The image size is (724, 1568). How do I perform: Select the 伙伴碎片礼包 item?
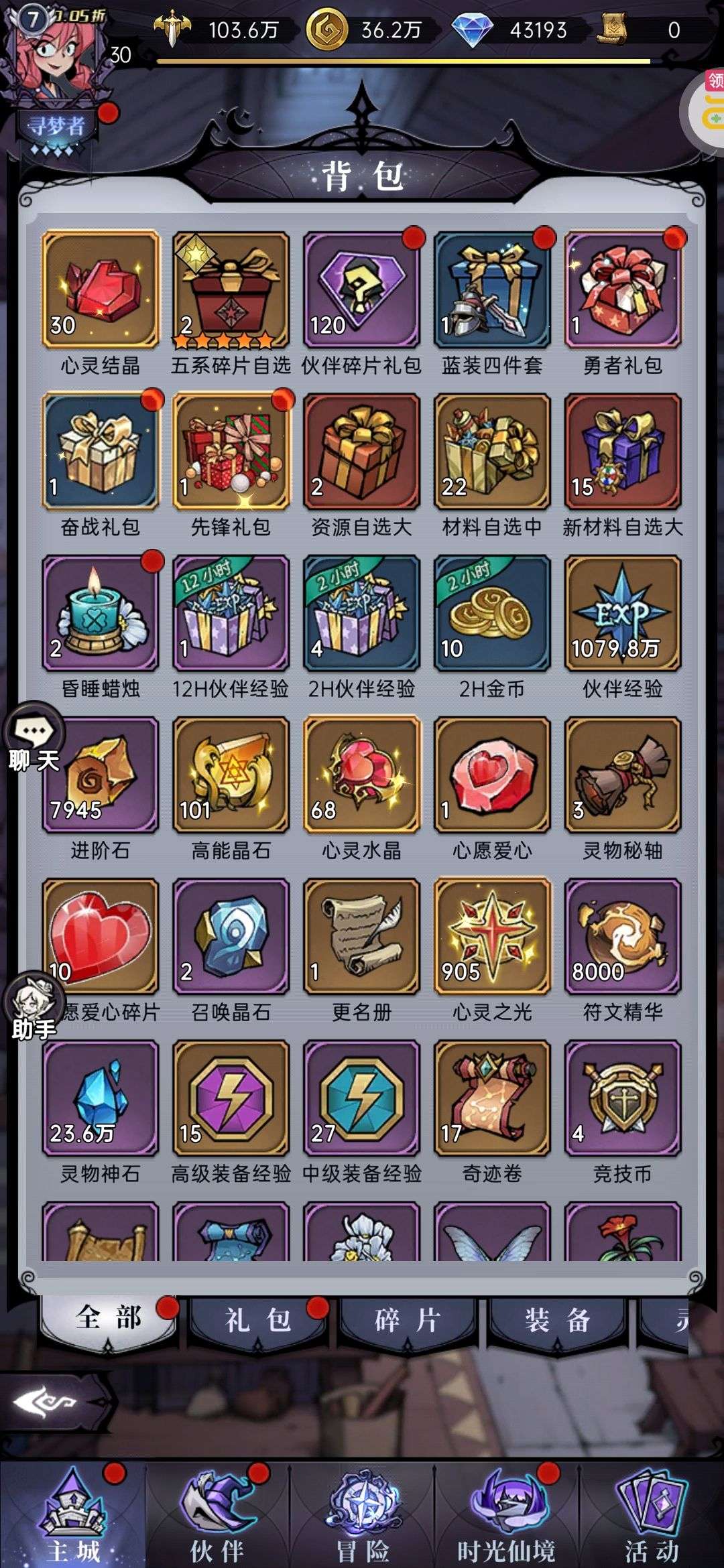[361, 289]
